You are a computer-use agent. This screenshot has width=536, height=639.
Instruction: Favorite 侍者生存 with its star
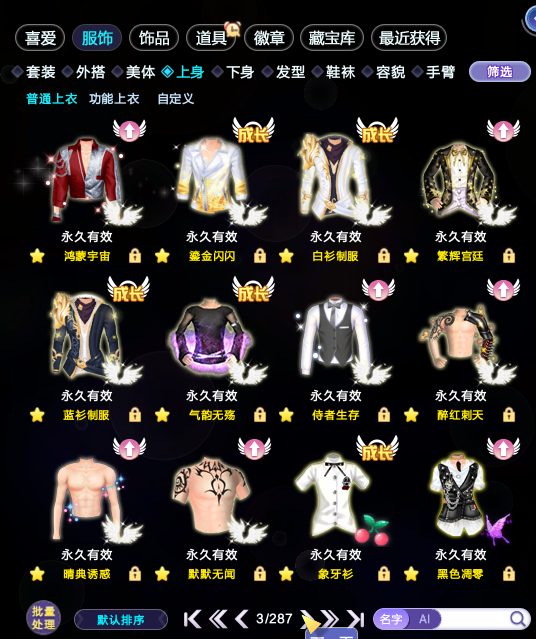click(286, 415)
